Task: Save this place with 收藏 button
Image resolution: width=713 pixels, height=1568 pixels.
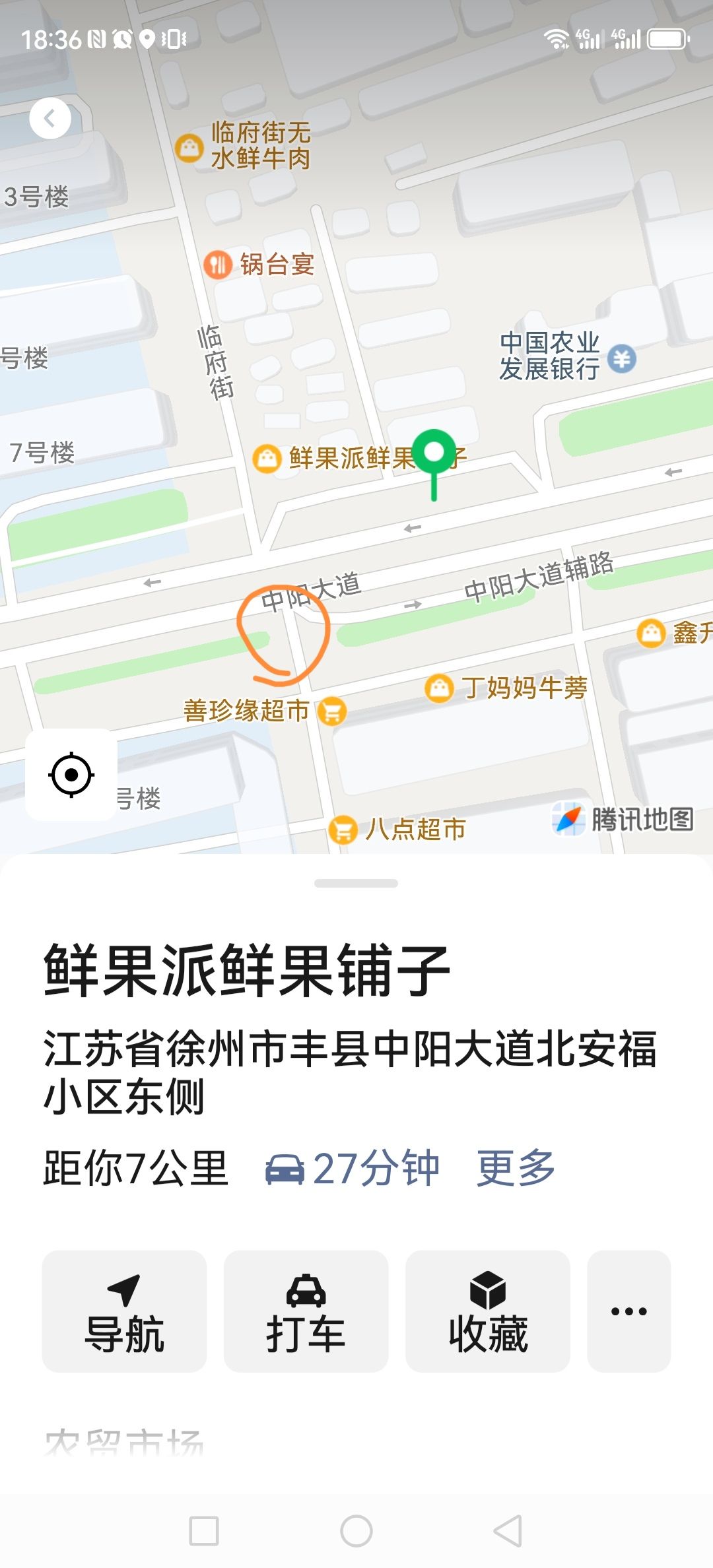Action: [x=487, y=1311]
